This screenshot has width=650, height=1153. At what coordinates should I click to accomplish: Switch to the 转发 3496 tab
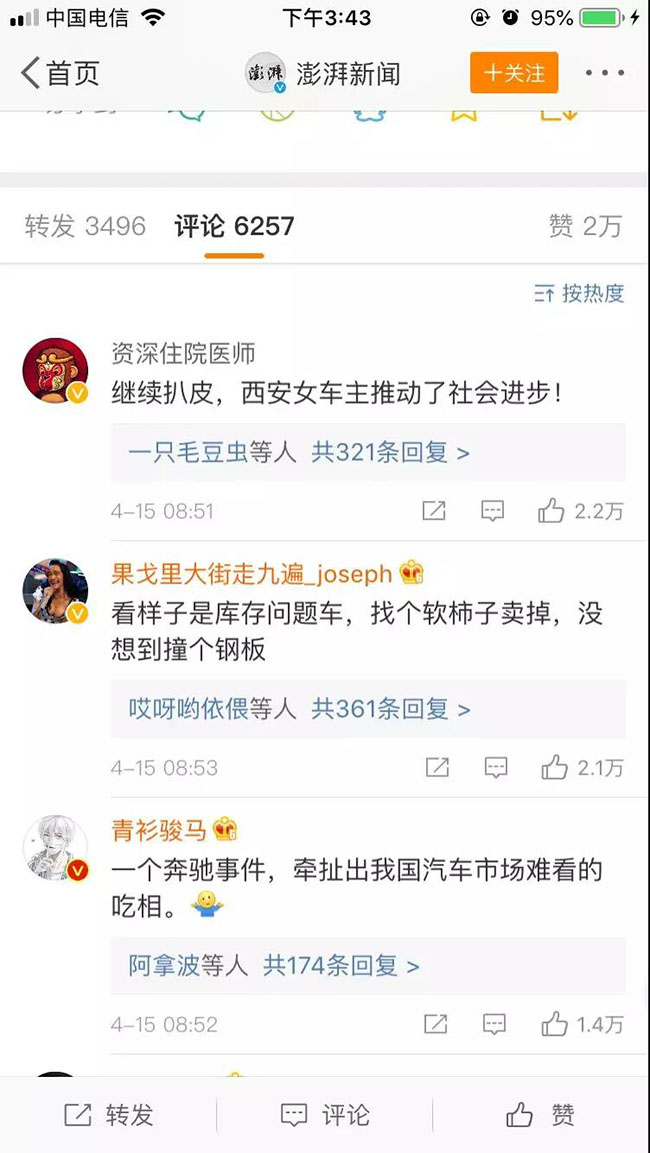coord(85,226)
